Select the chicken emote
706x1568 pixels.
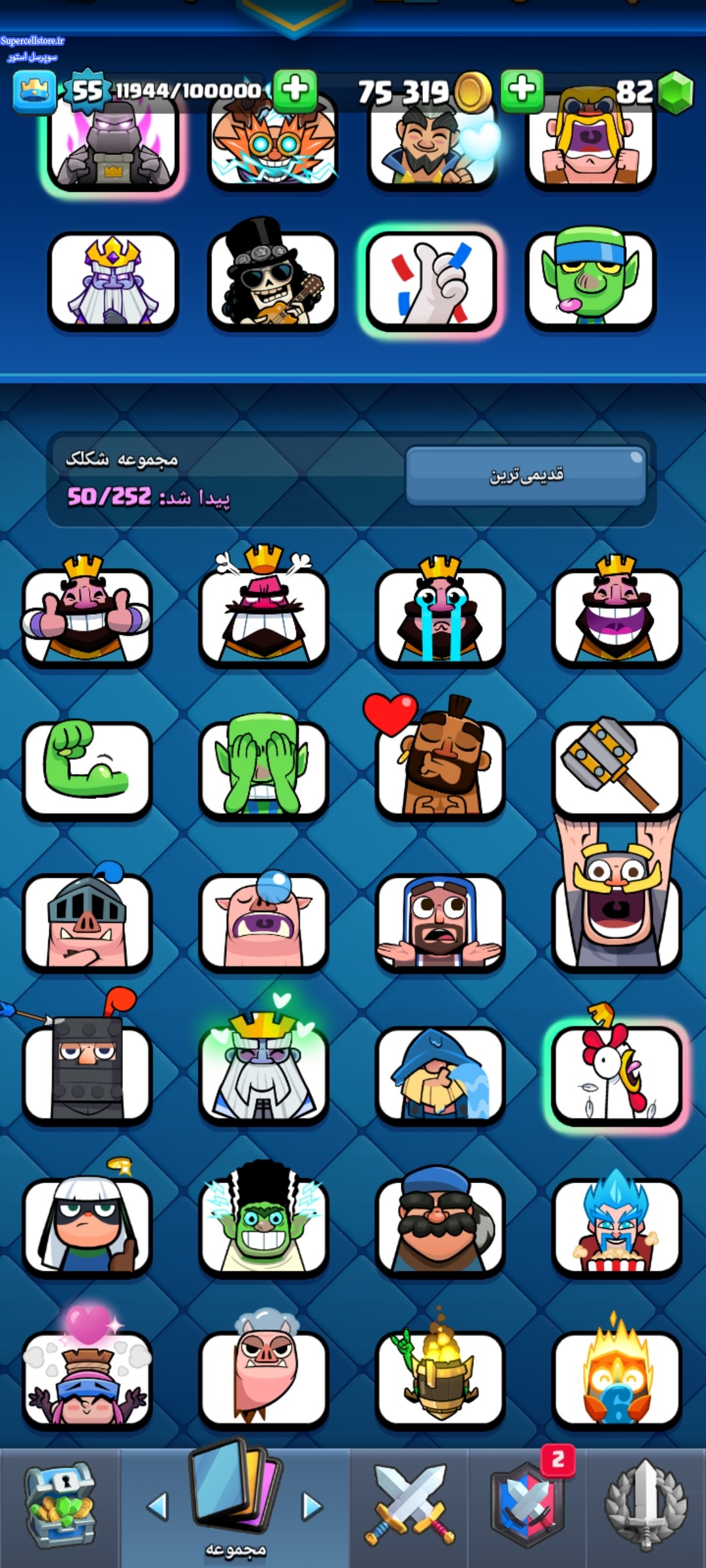coord(616,1073)
